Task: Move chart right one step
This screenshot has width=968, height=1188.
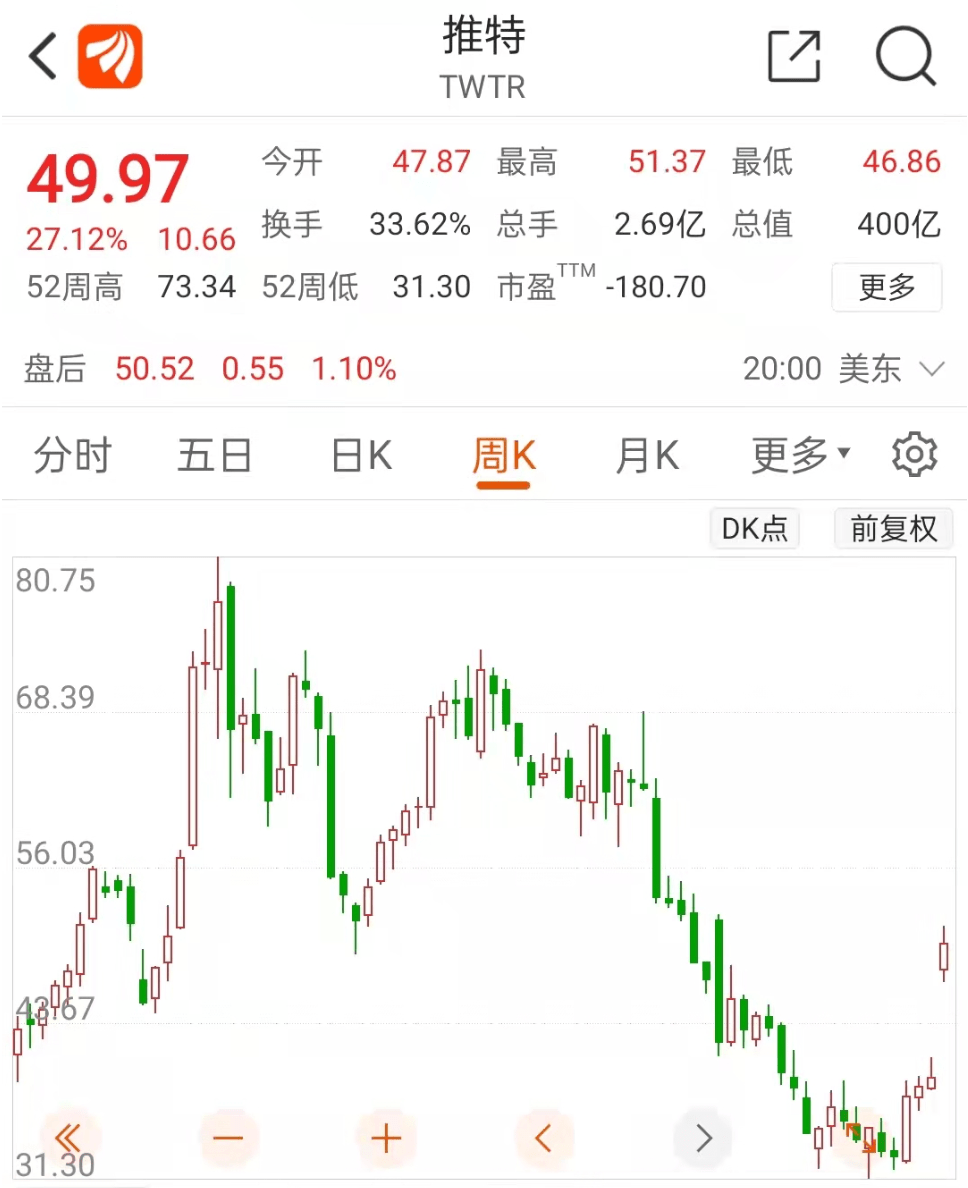Action: tap(703, 1137)
